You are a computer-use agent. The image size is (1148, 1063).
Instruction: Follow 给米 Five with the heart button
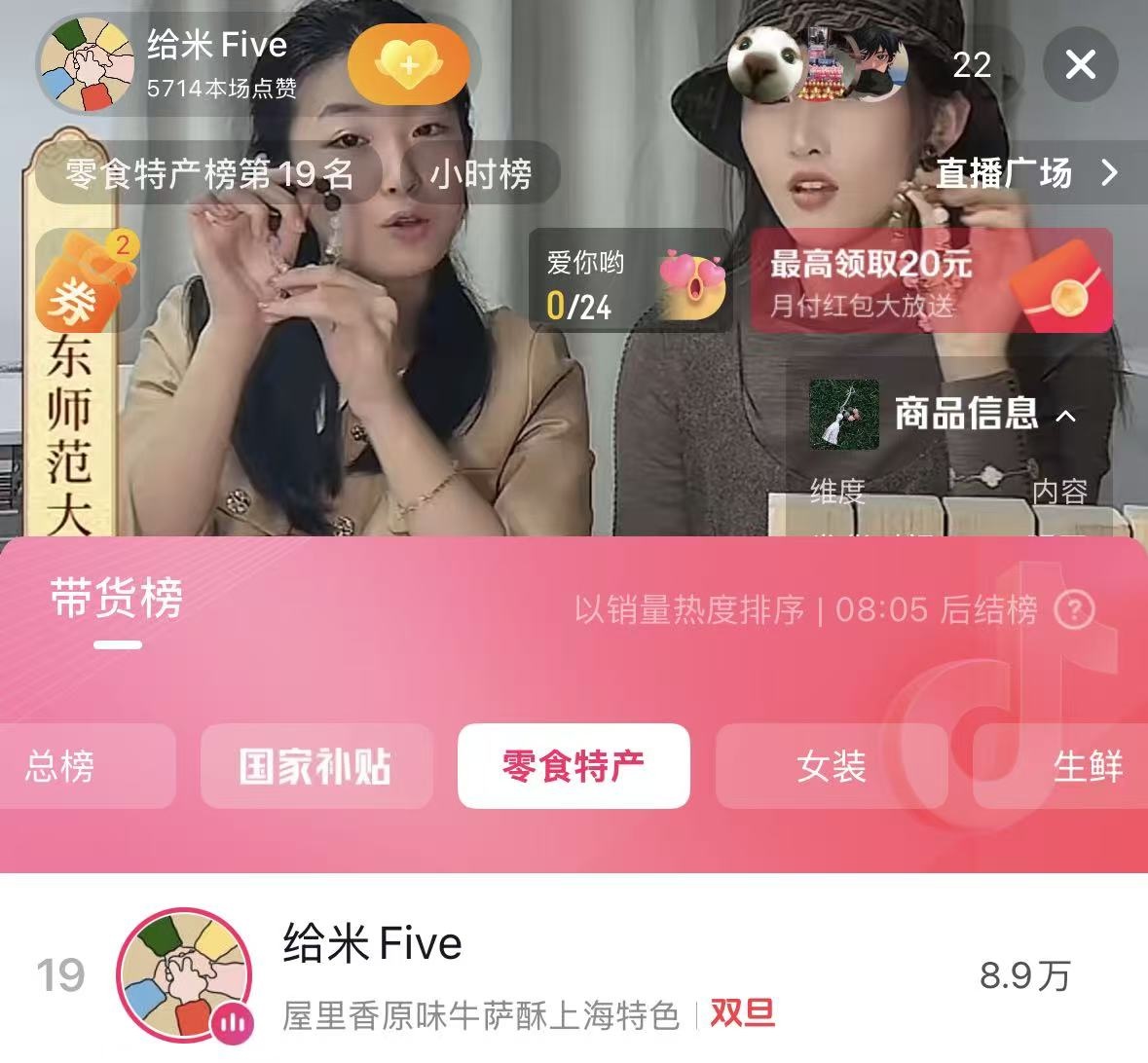pyautogui.click(x=409, y=65)
